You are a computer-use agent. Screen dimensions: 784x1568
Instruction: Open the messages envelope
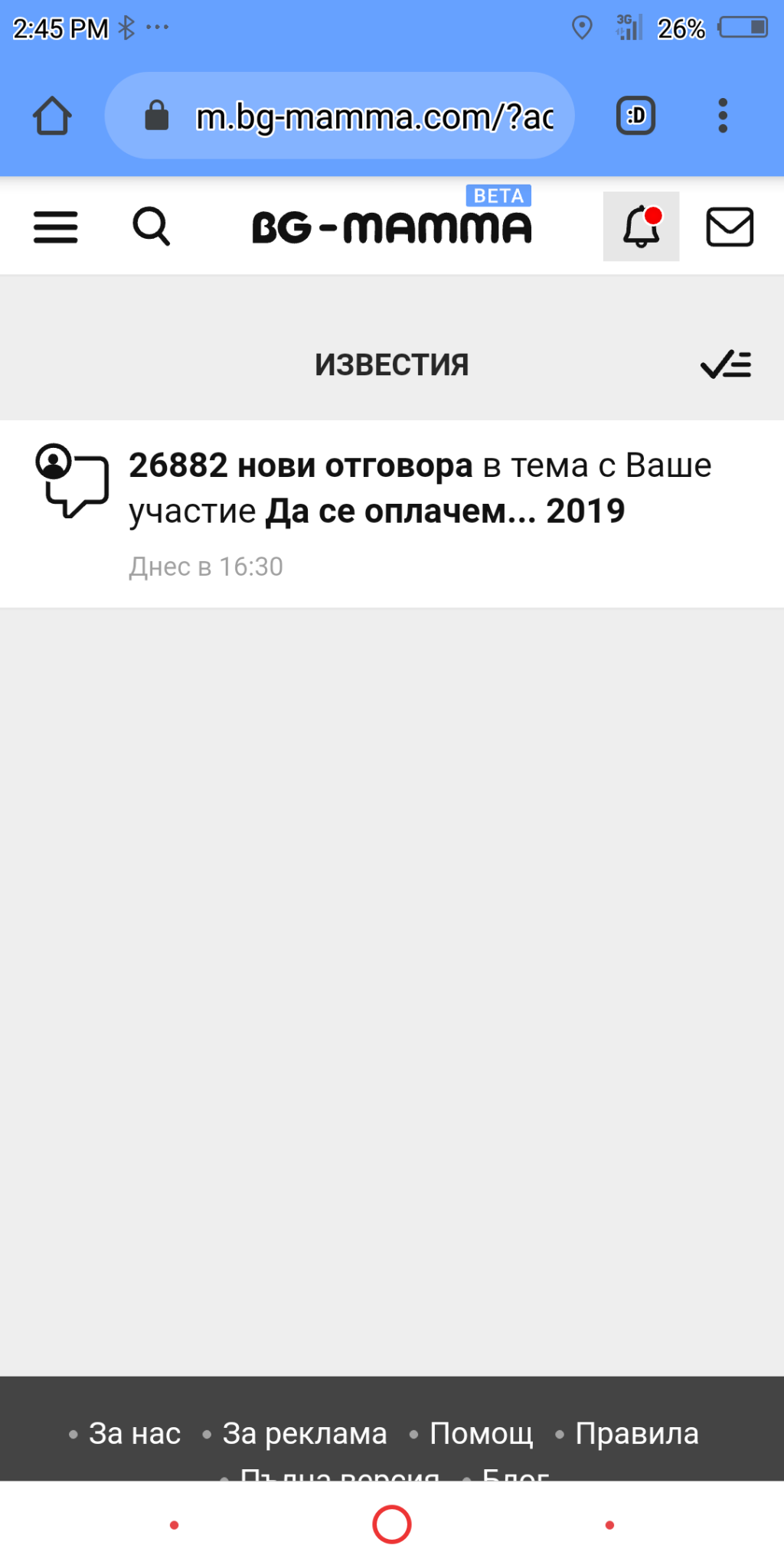[730, 227]
